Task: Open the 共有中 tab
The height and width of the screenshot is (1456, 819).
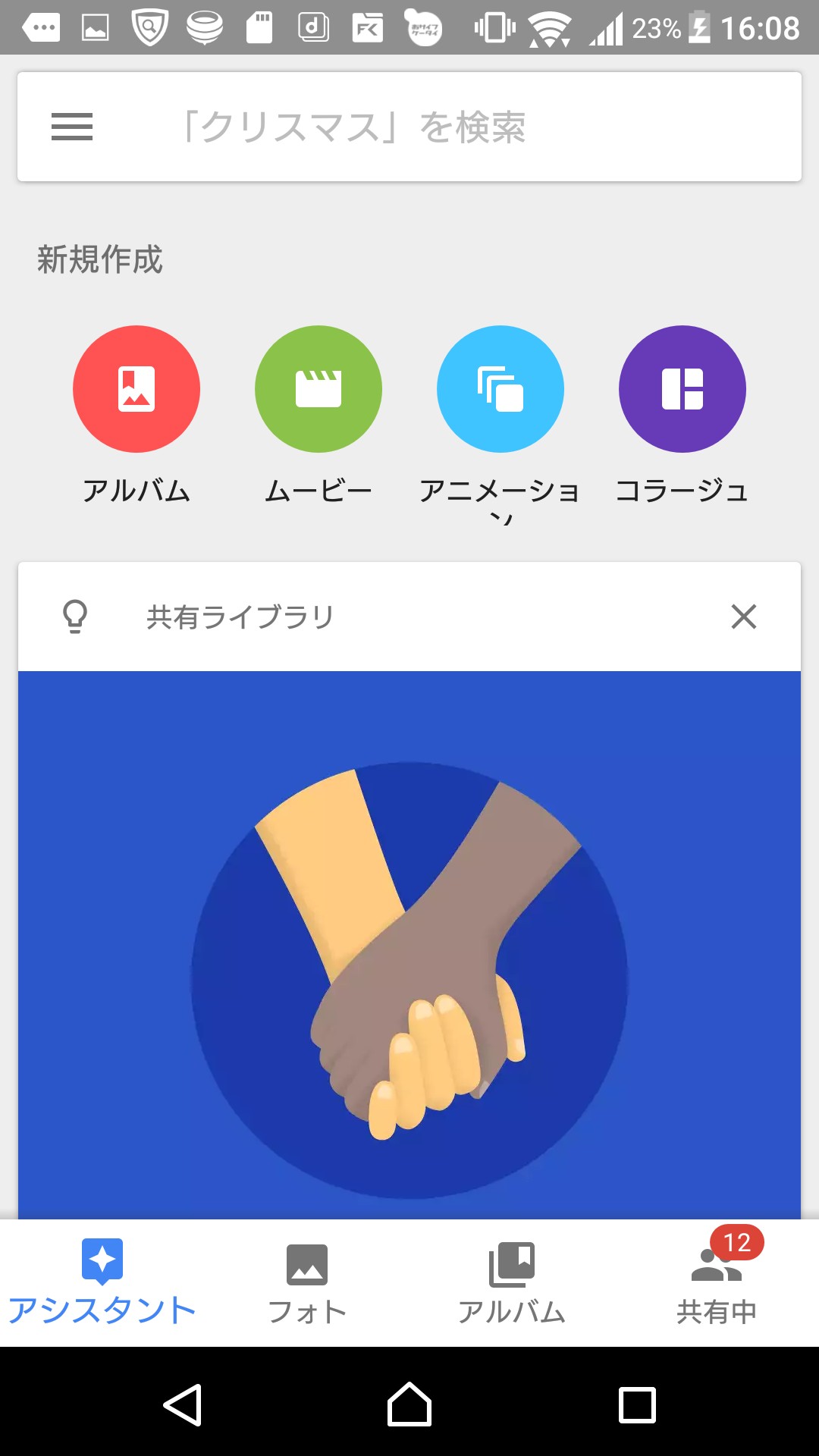Action: point(717,1283)
